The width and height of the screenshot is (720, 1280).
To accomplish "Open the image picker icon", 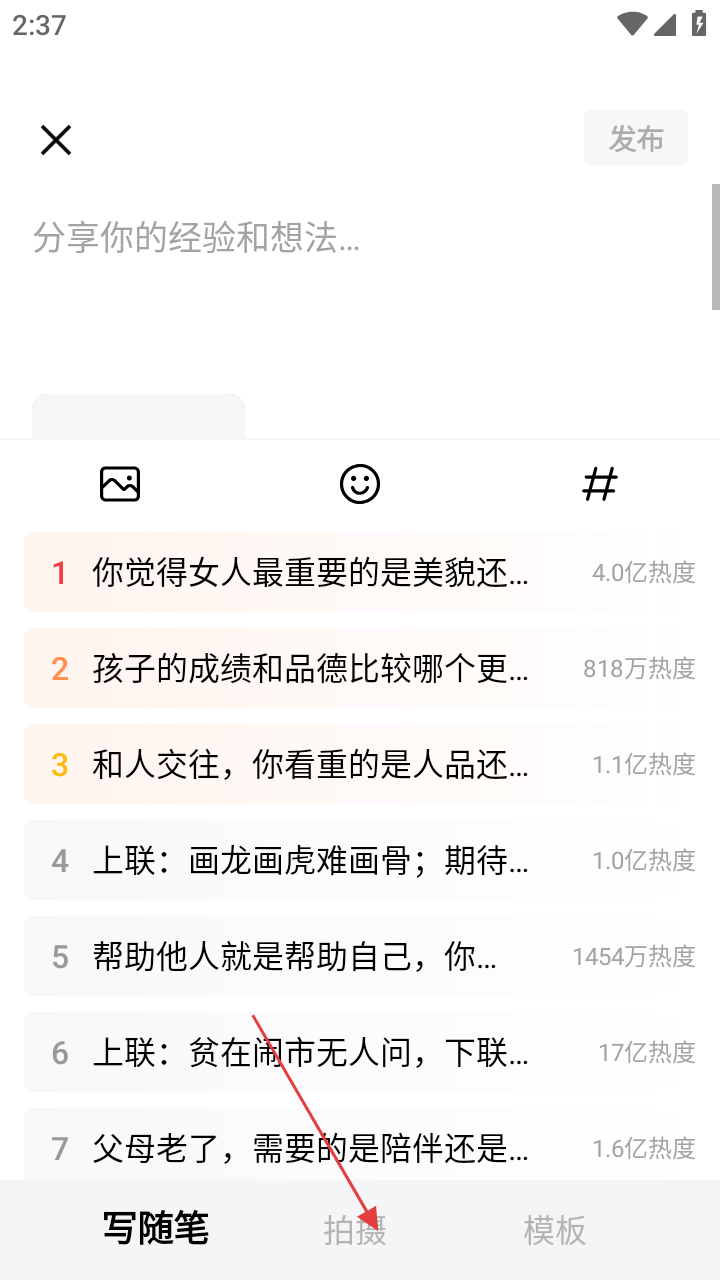I will click(120, 485).
